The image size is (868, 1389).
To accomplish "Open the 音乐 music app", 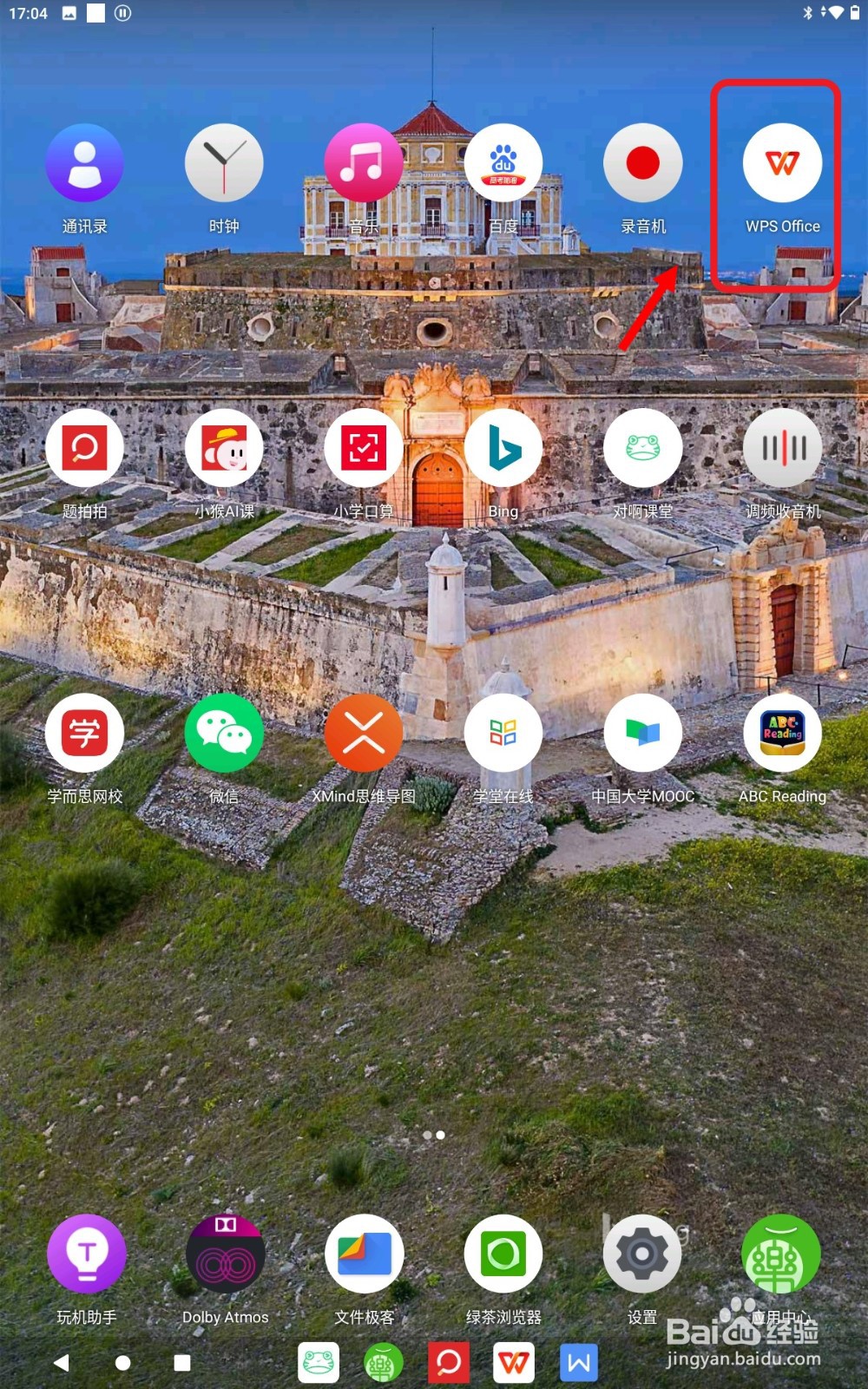I will 364,163.
